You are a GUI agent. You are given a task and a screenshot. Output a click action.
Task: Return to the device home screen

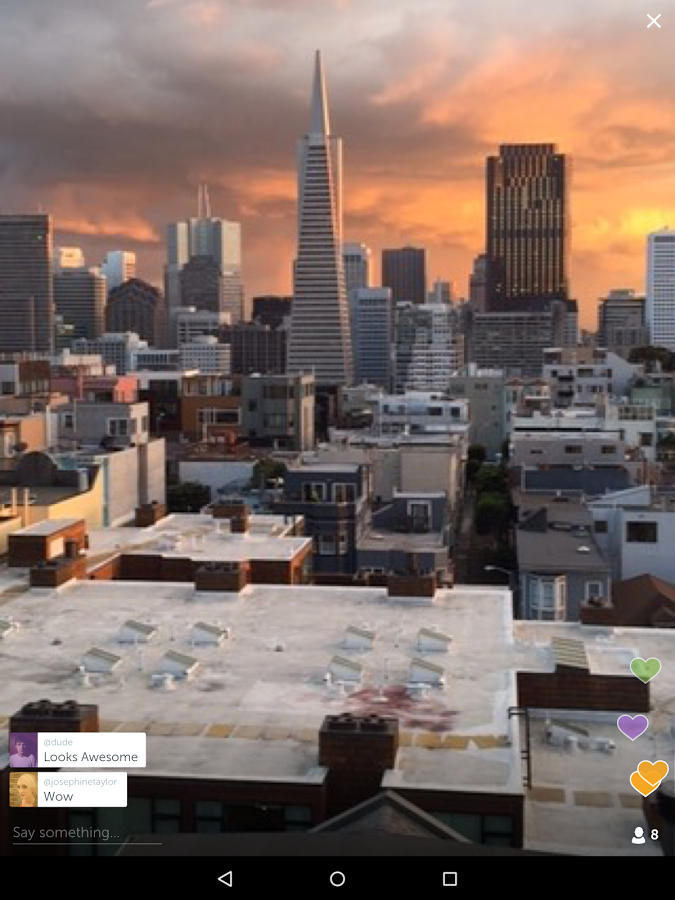pyautogui.click(x=337, y=878)
